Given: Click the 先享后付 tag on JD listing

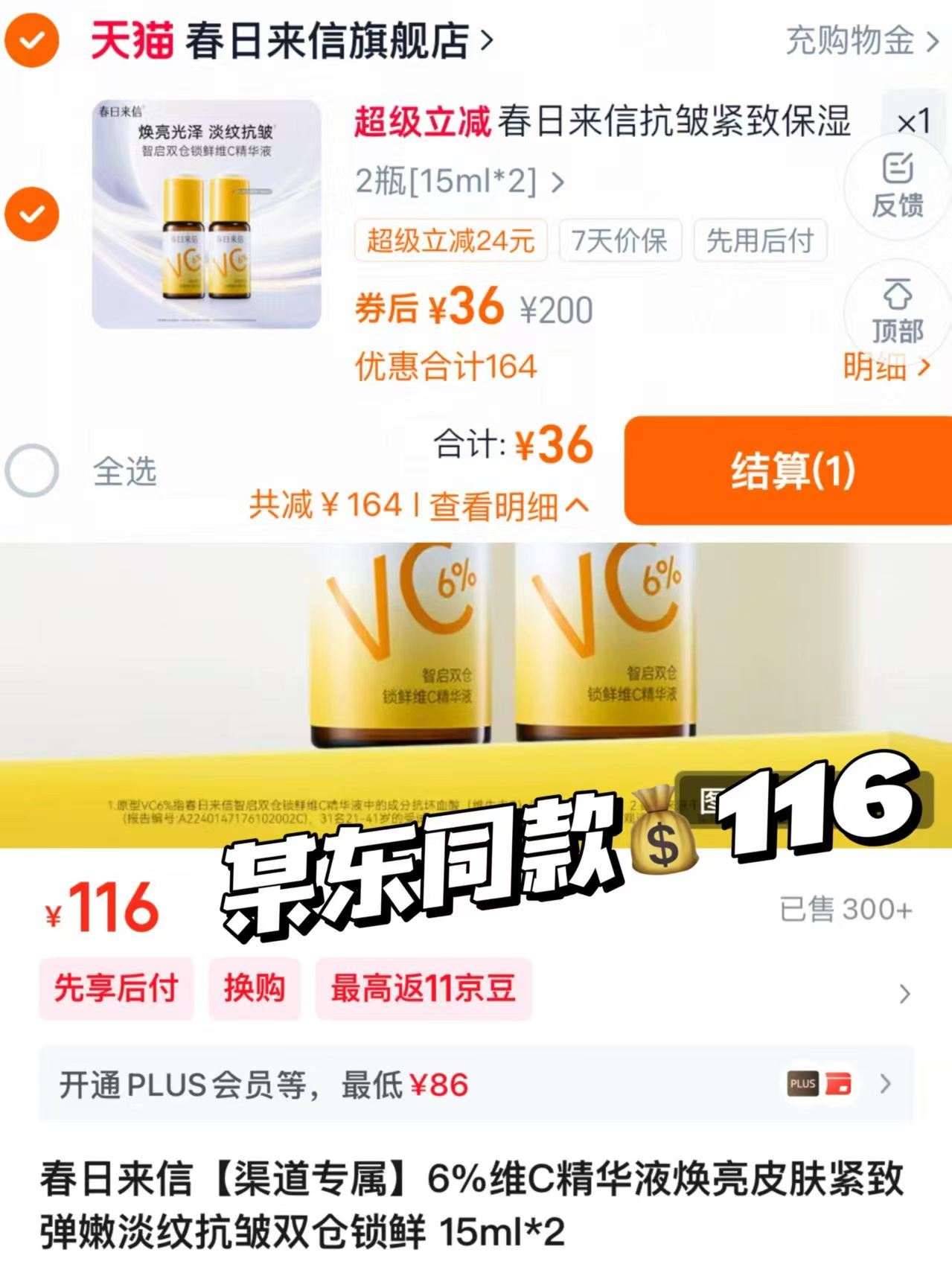Looking at the screenshot, I should [x=114, y=988].
